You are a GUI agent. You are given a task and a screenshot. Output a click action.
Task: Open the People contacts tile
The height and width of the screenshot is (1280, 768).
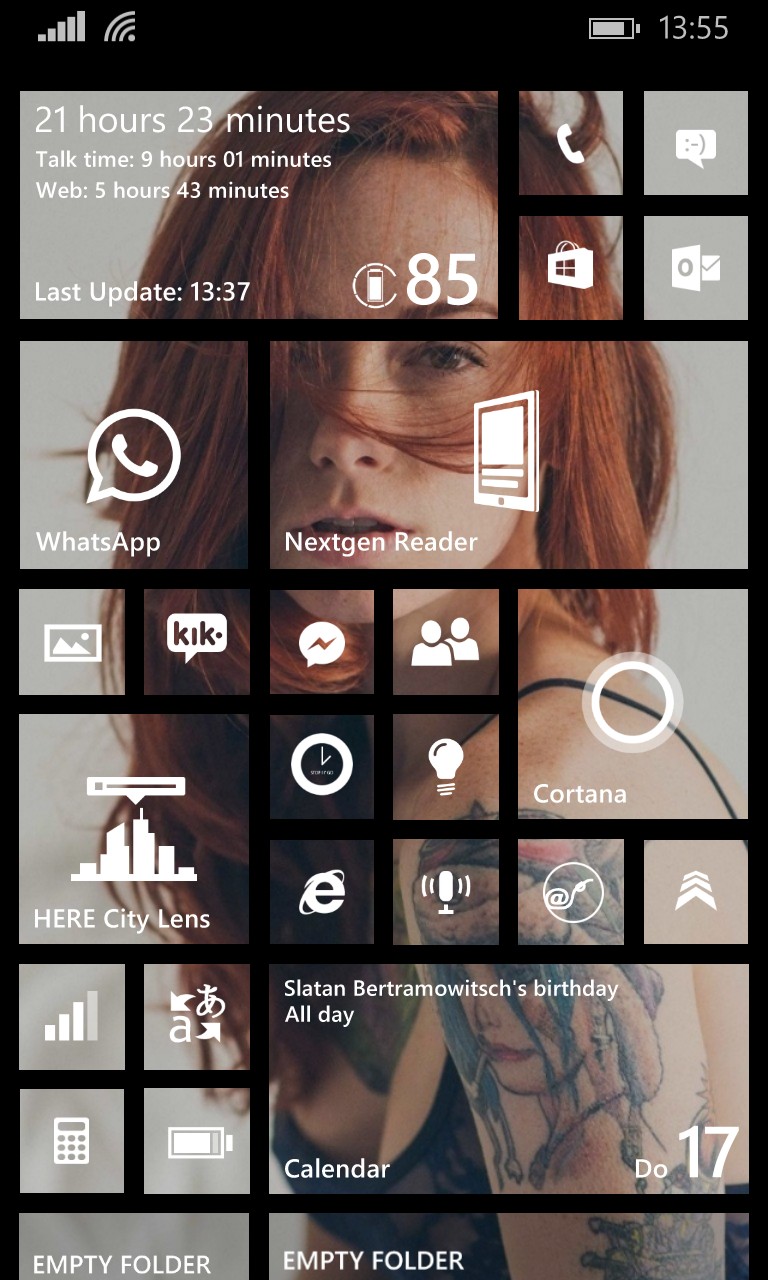(x=446, y=642)
